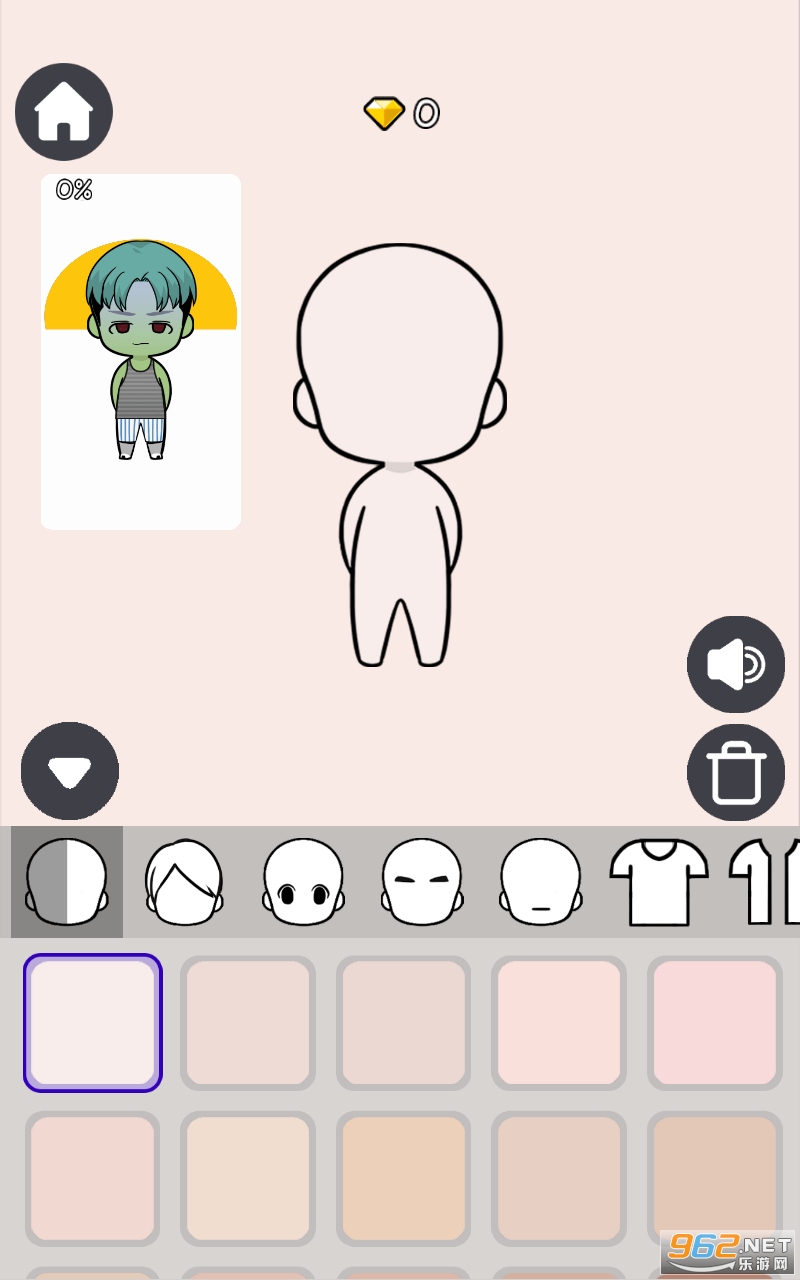Collapse the customization panel

(x=70, y=771)
